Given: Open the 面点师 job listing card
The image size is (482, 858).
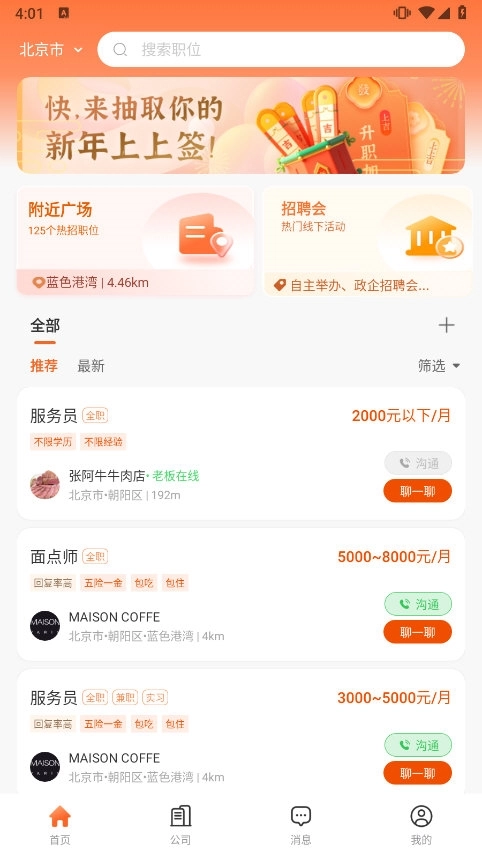Looking at the screenshot, I should (241, 594).
